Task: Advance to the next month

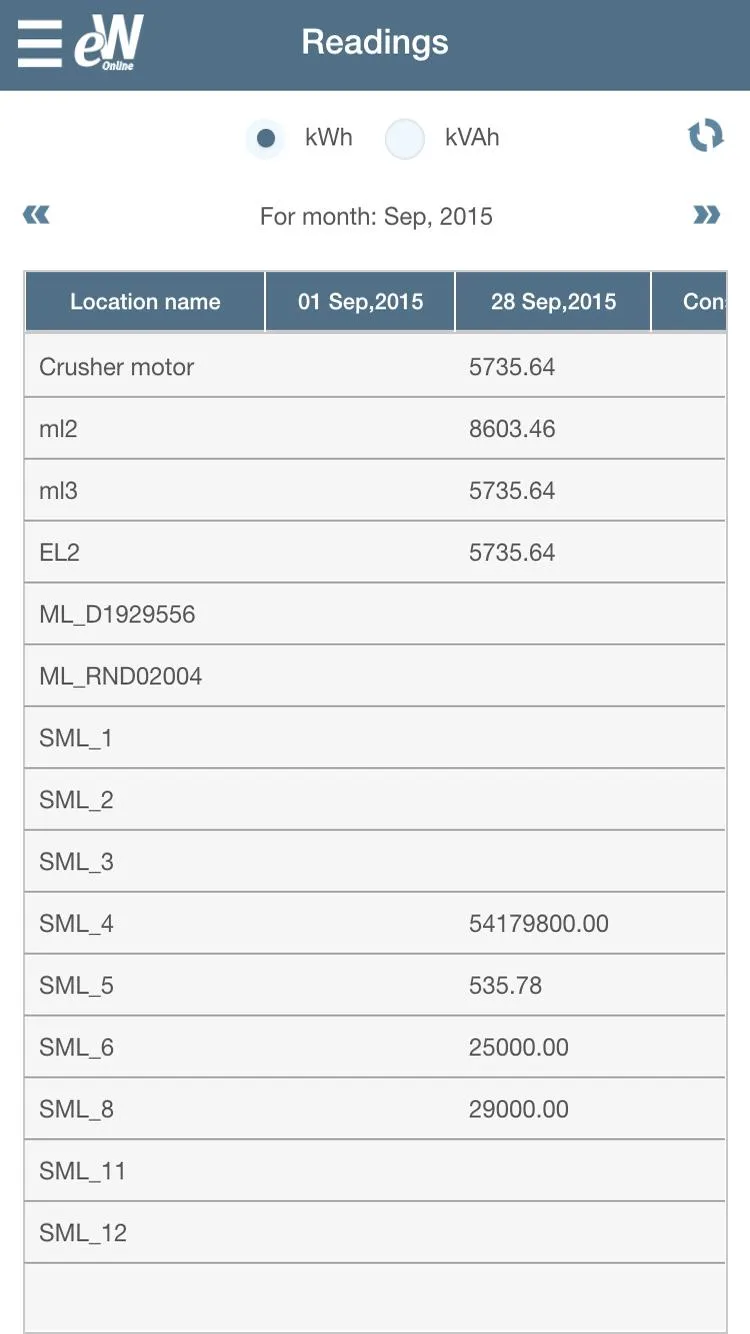Action: 707,214
